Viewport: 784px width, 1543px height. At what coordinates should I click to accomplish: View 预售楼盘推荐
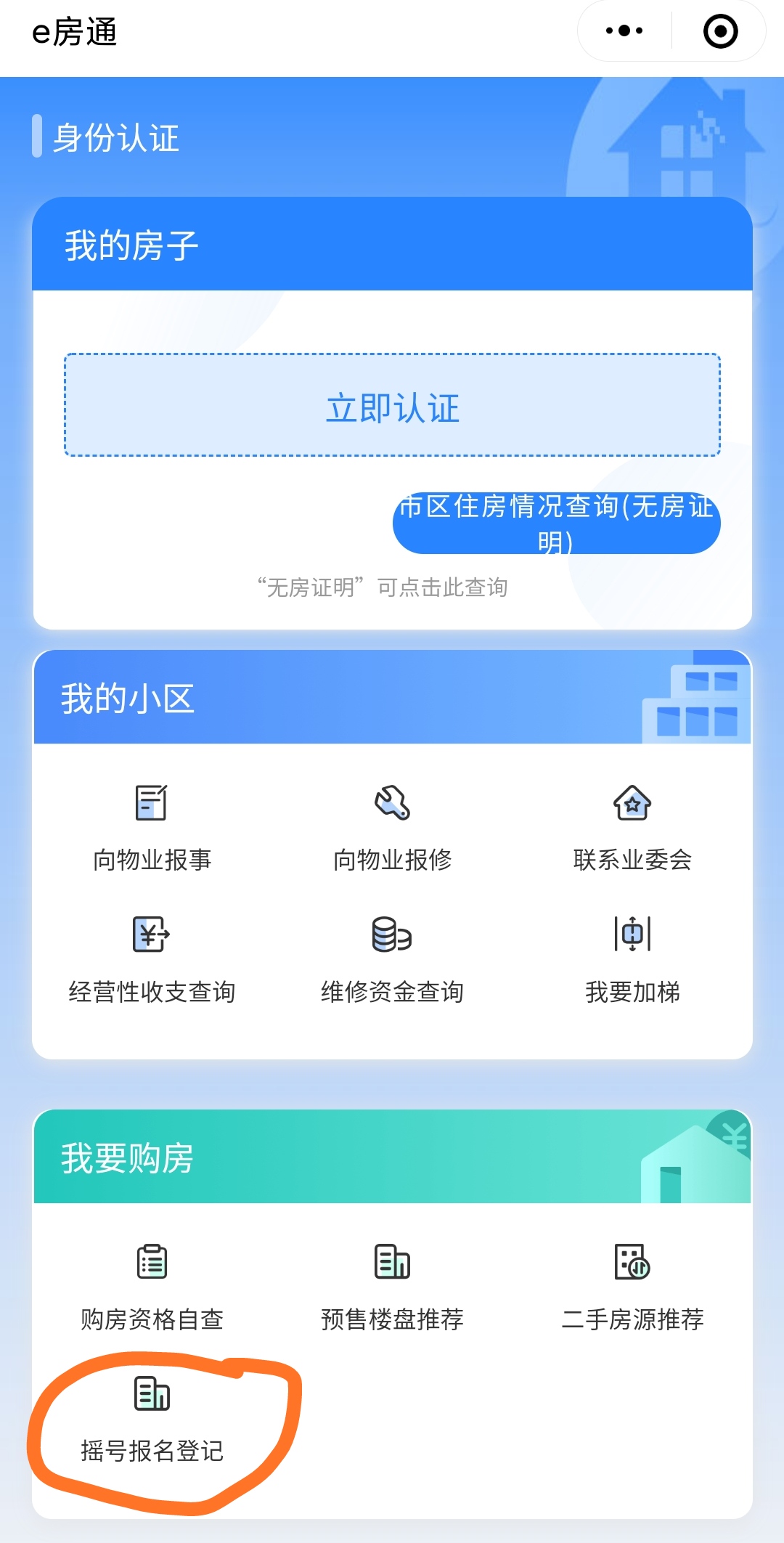[x=392, y=1287]
